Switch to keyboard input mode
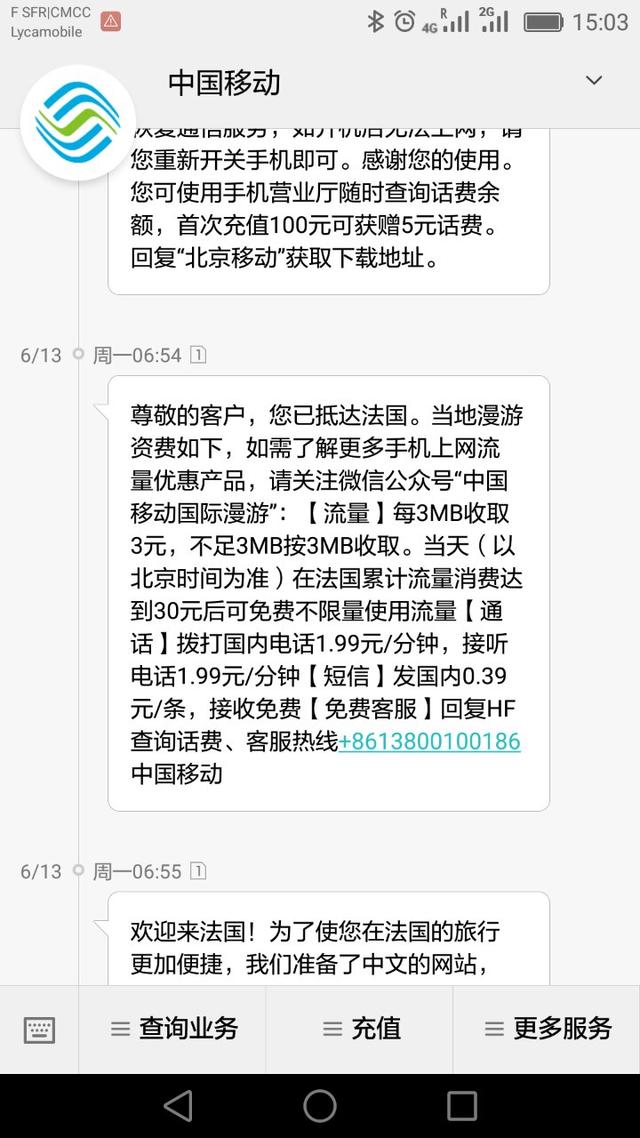 (39, 1029)
